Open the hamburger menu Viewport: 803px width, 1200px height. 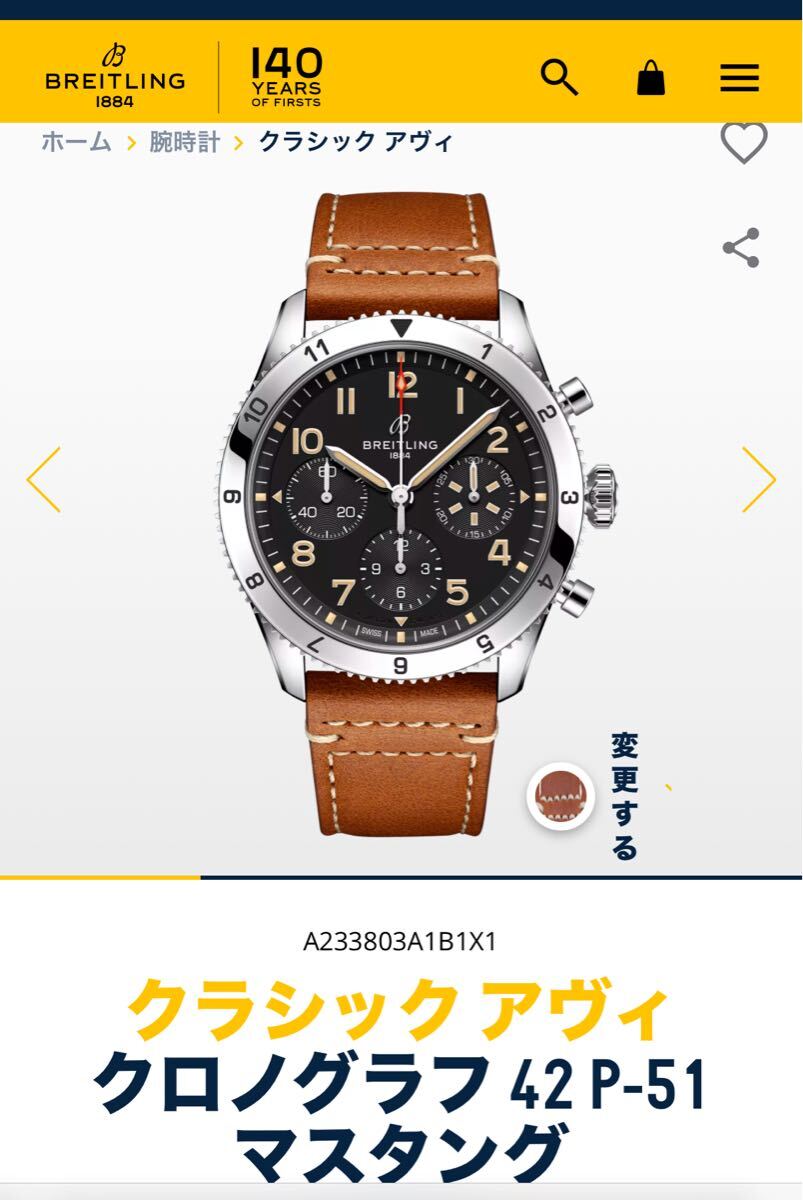pyautogui.click(x=739, y=77)
